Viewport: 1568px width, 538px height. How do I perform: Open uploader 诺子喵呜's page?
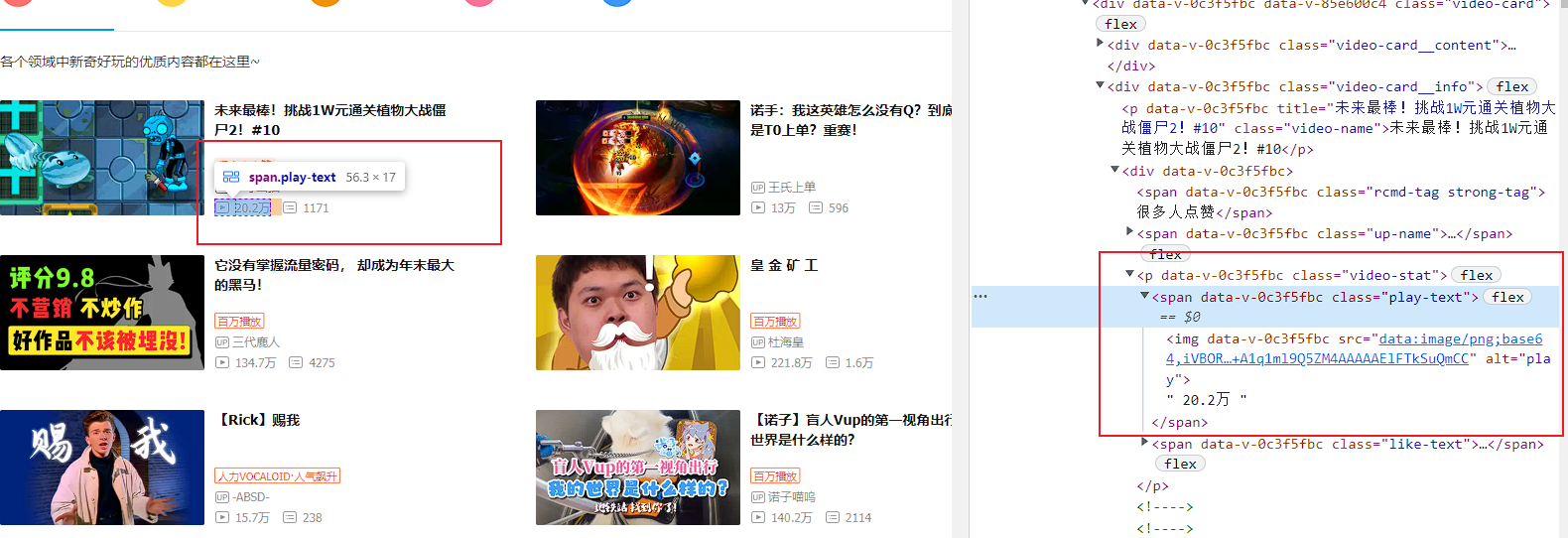791,497
